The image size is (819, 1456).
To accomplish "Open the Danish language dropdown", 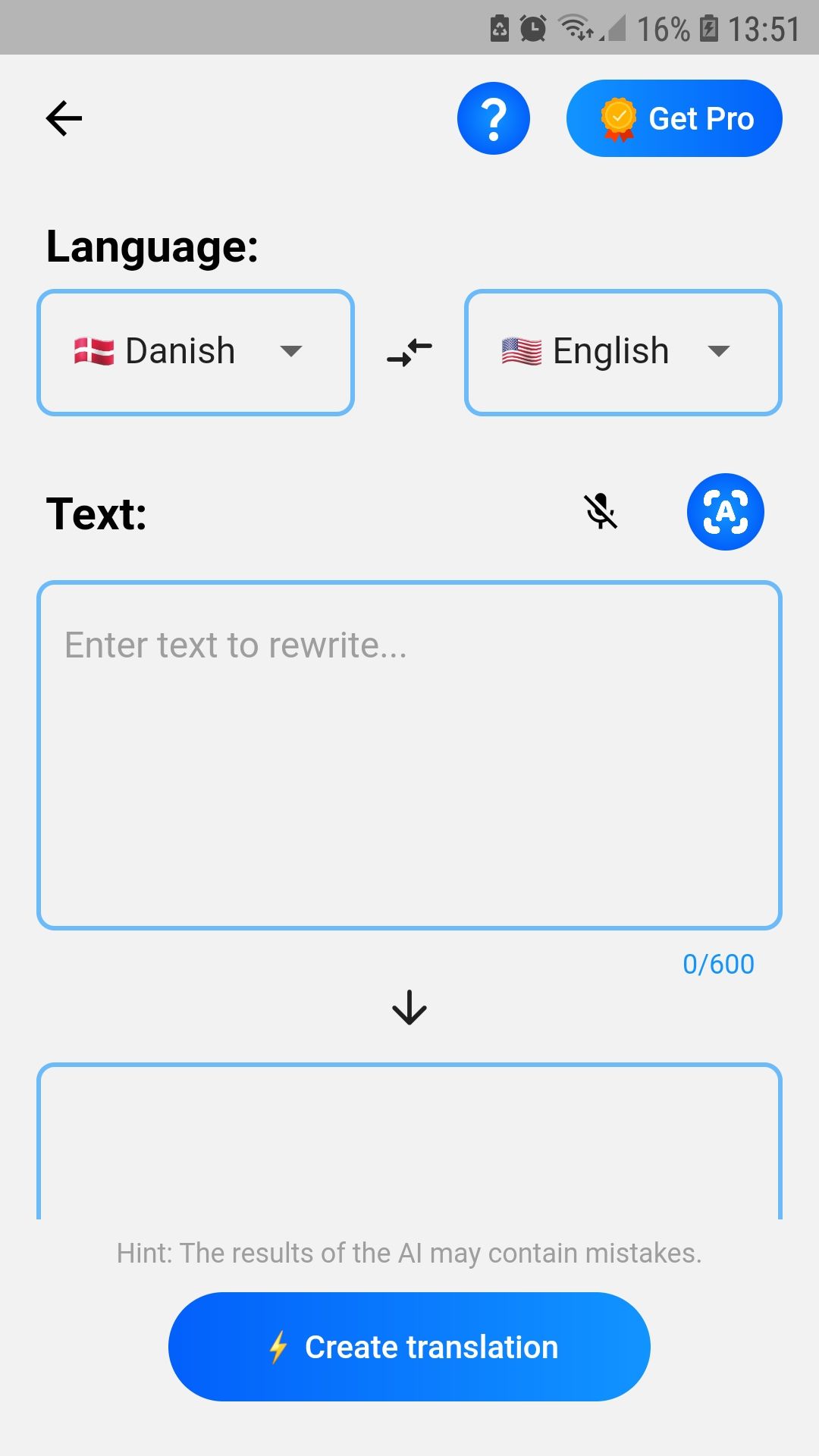I will click(x=291, y=351).
